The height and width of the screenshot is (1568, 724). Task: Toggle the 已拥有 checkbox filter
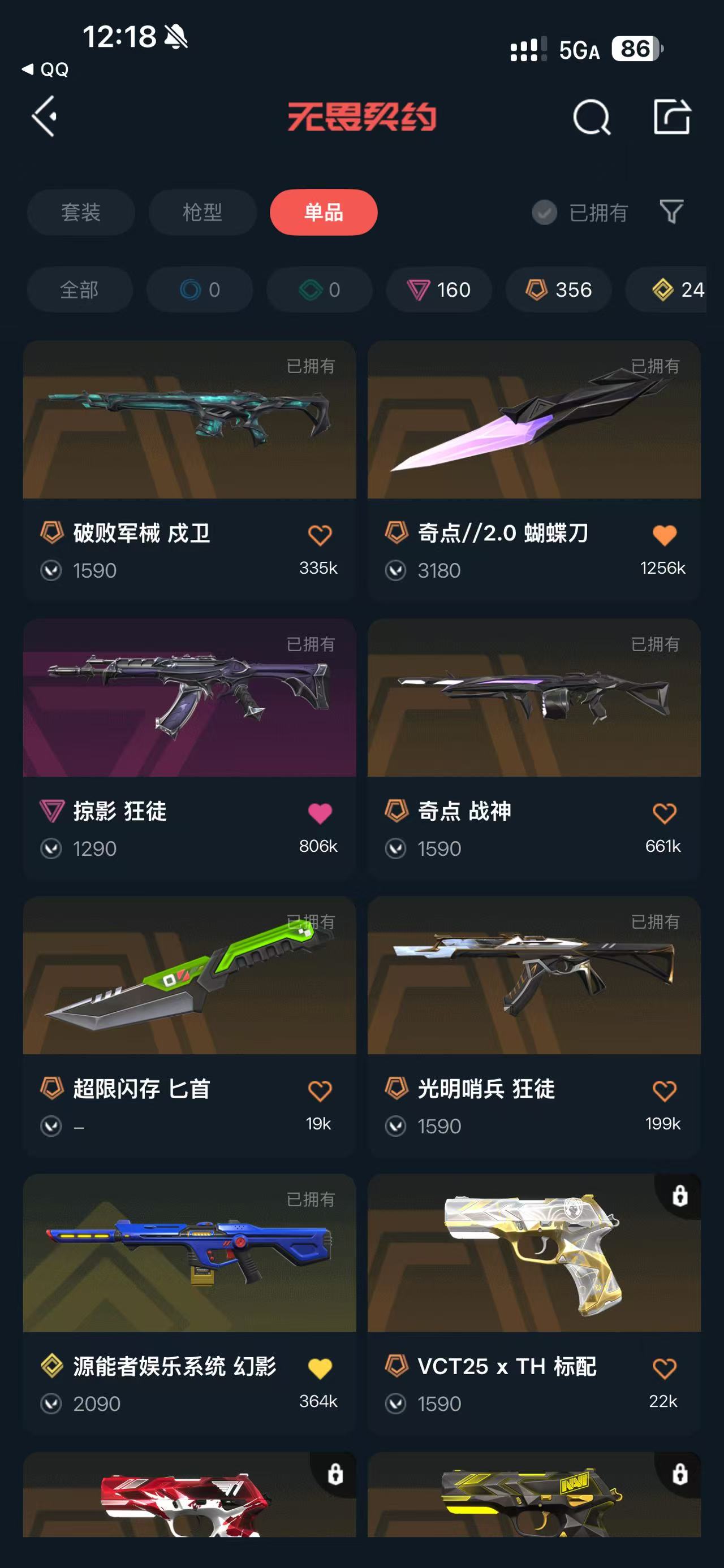pyautogui.click(x=544, y=213)
